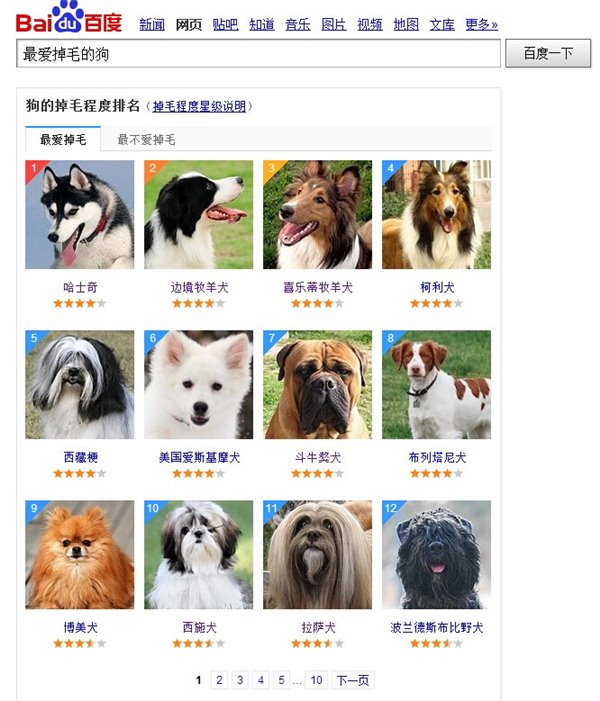Expand the 更多 menu link
Viewport: 600px width, 701px height.
click(x=481, y=24)
